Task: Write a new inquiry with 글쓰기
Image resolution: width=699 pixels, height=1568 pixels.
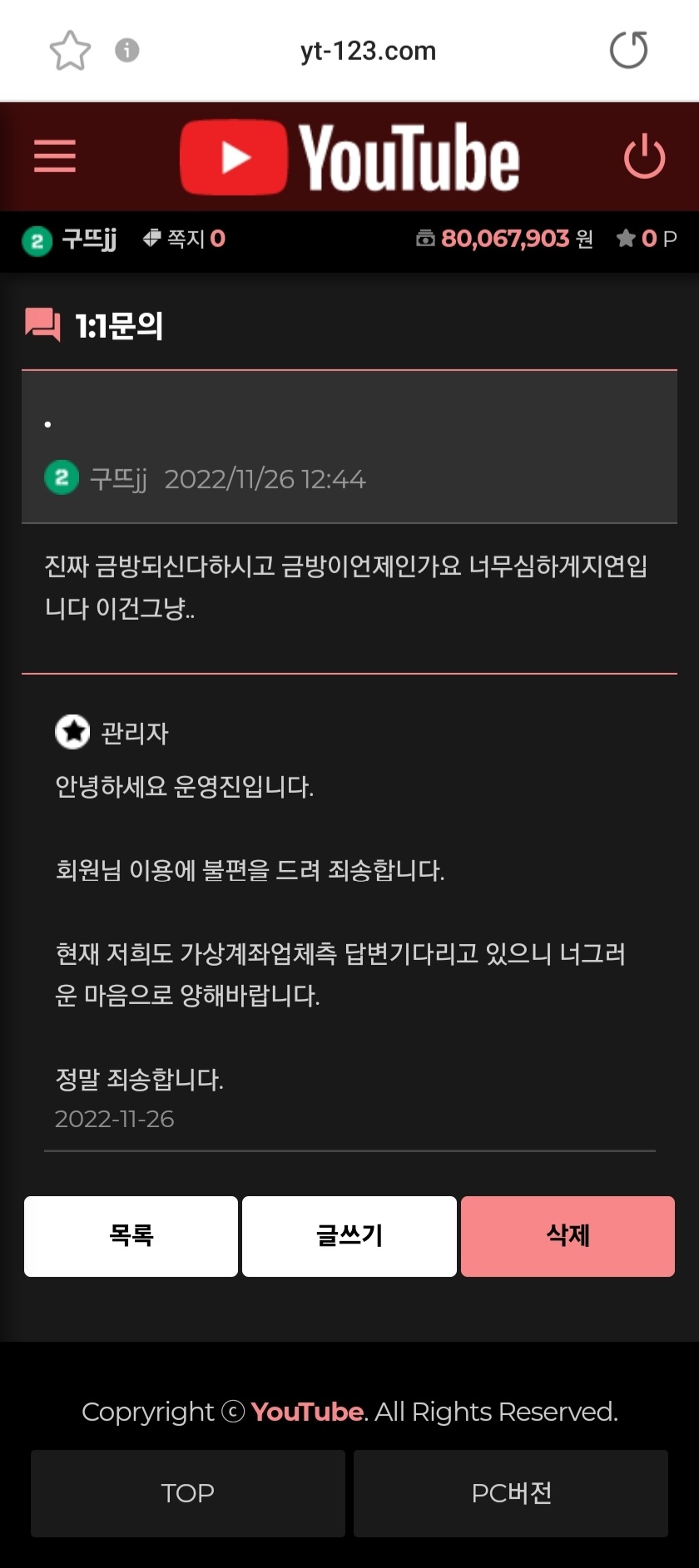Action: 349,1235
